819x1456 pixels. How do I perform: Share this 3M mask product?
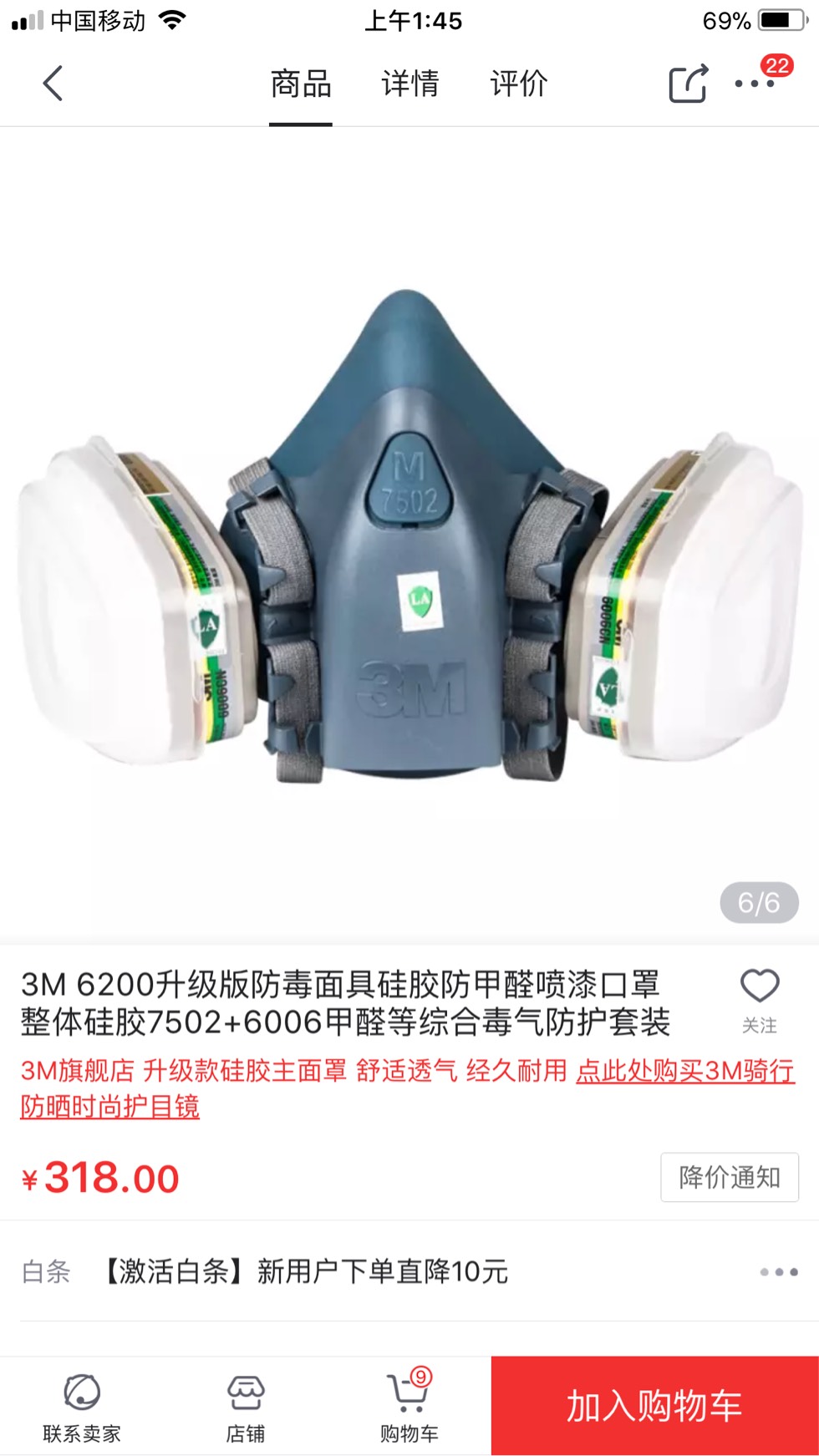tap(688, 84)
